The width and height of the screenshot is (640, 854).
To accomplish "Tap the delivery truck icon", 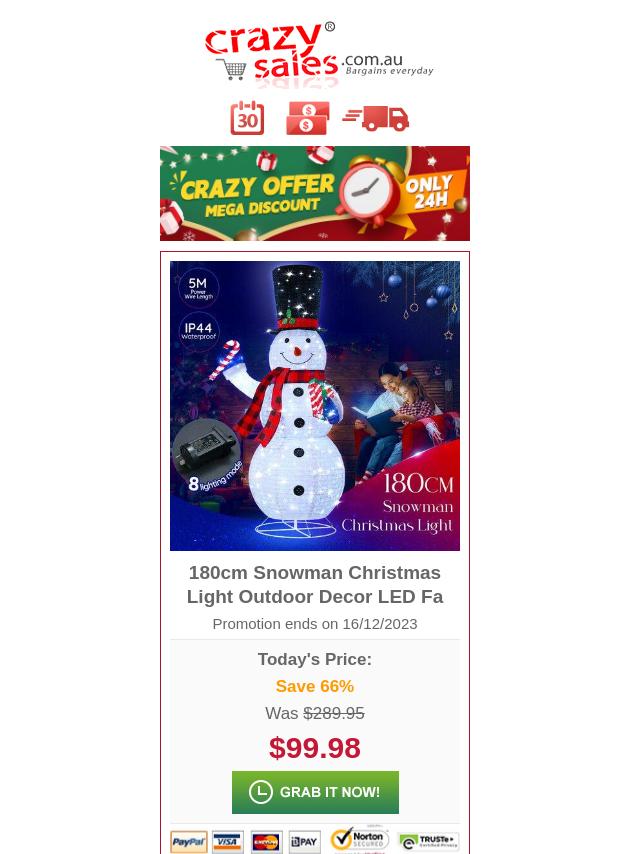I will 376,118.
